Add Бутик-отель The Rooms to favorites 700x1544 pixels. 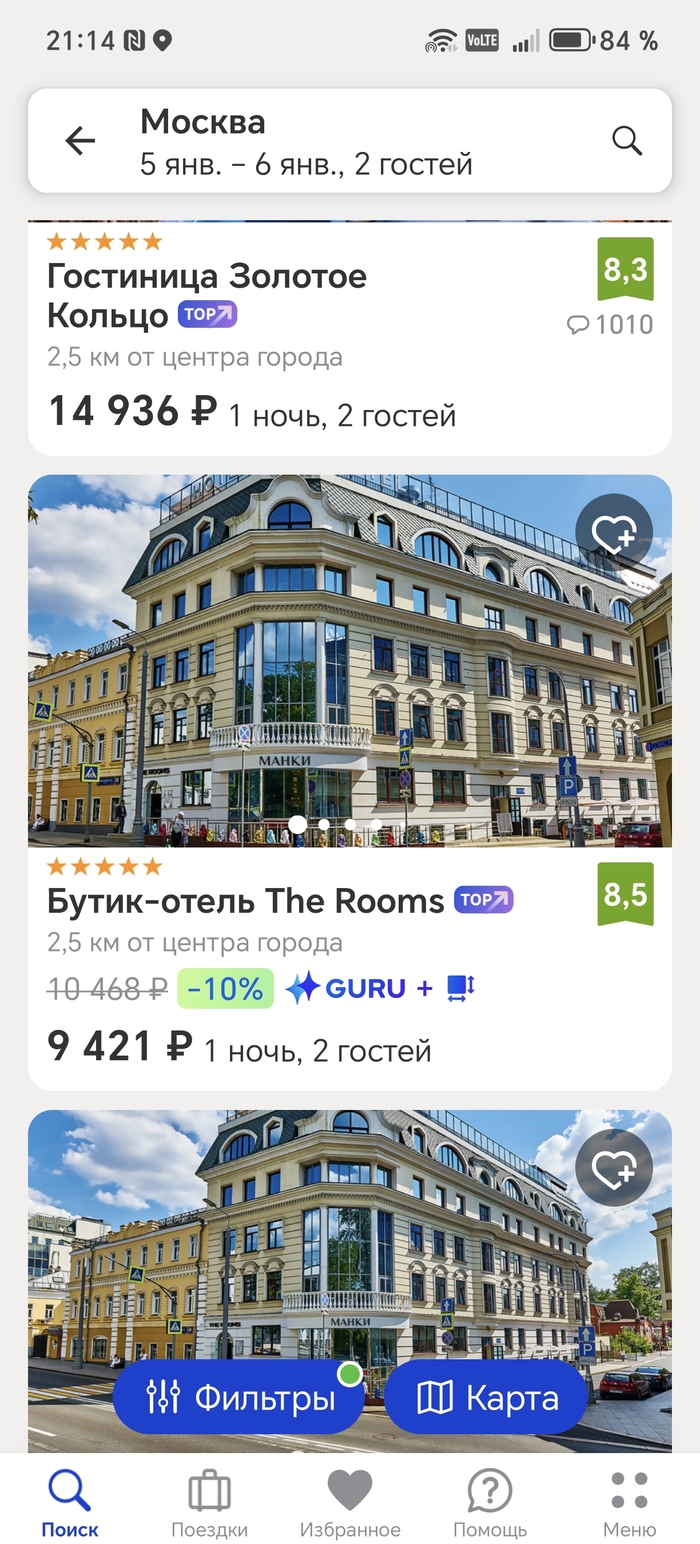point(614,533)
